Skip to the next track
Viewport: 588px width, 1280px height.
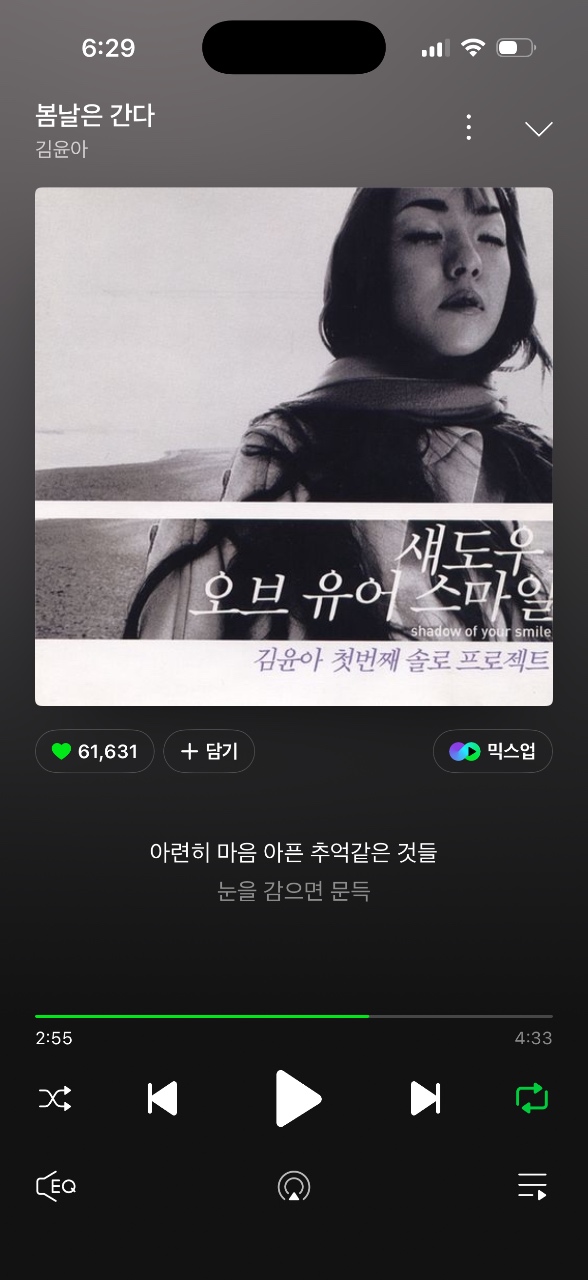click(x=426, y=1099)
